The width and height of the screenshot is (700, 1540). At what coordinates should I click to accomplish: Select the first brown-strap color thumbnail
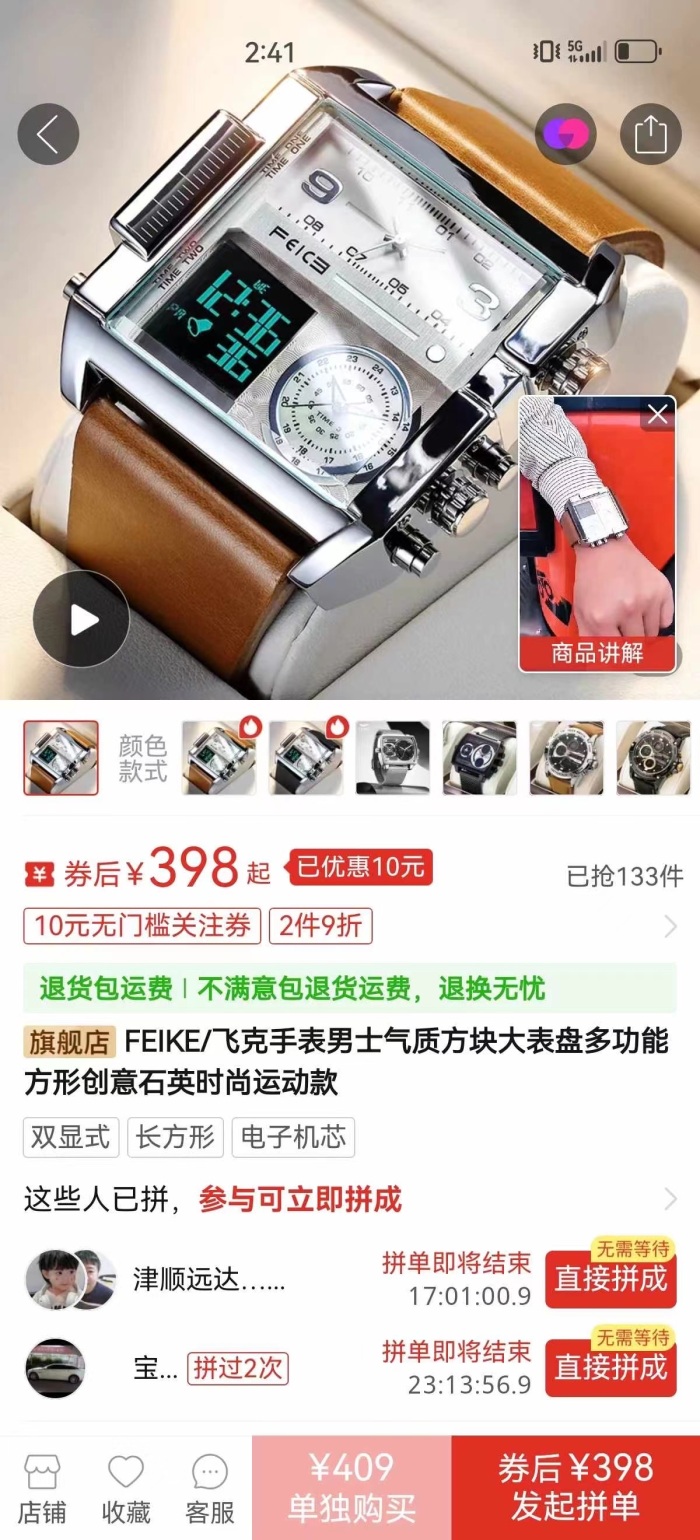218,758
